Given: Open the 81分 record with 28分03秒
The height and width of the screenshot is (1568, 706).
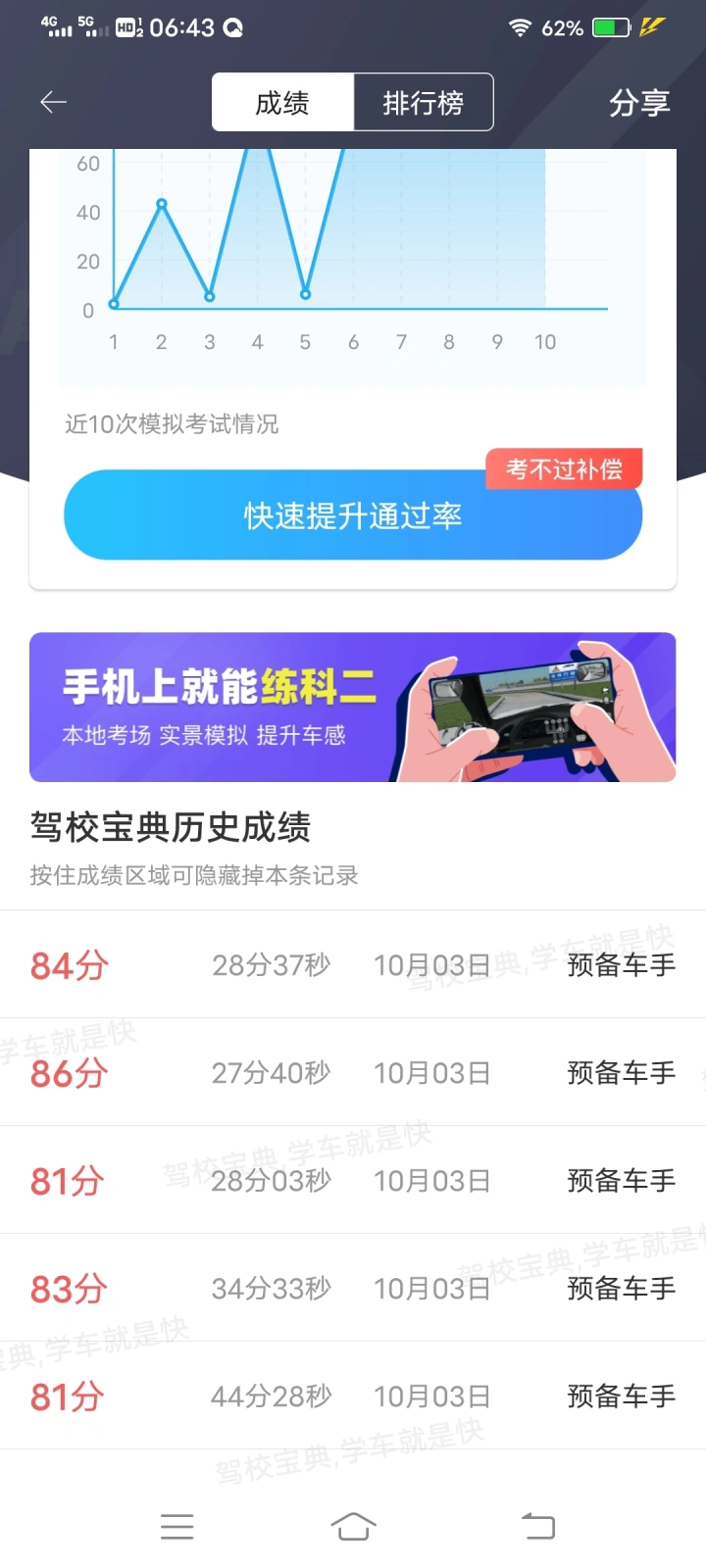Looking at the screenshot, I should click(x=353, y=1181).
